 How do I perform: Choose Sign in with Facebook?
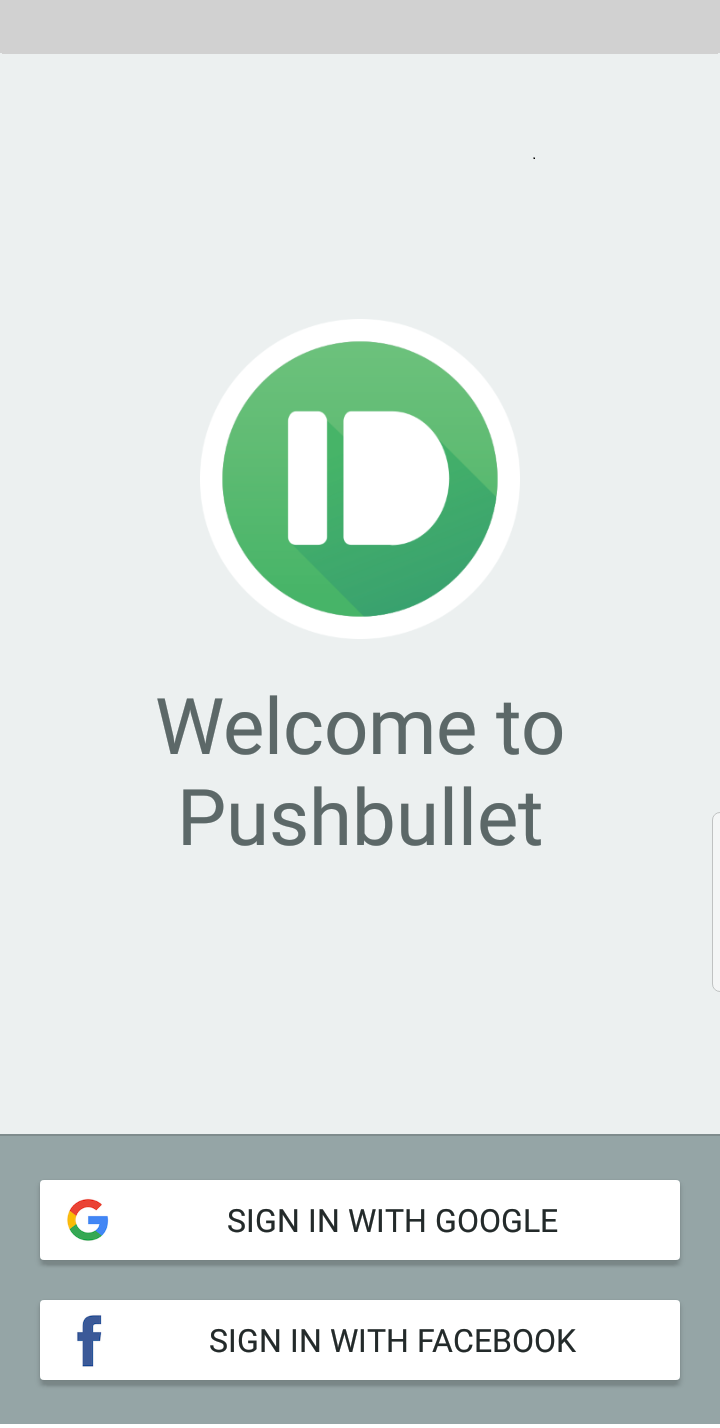360,1340
